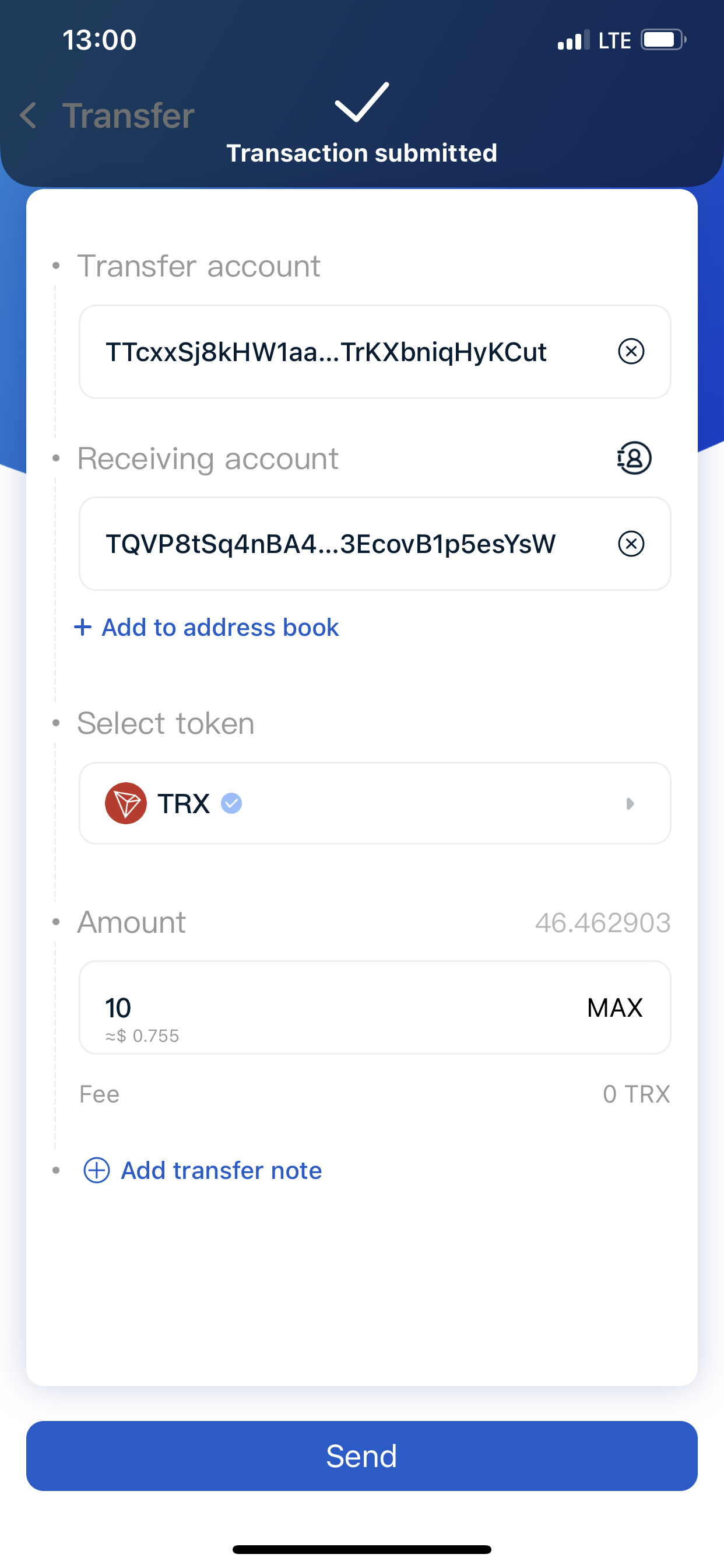The image size is (724, 1568).
Task: Clear the transfer account address
Action: coord(631,351)
